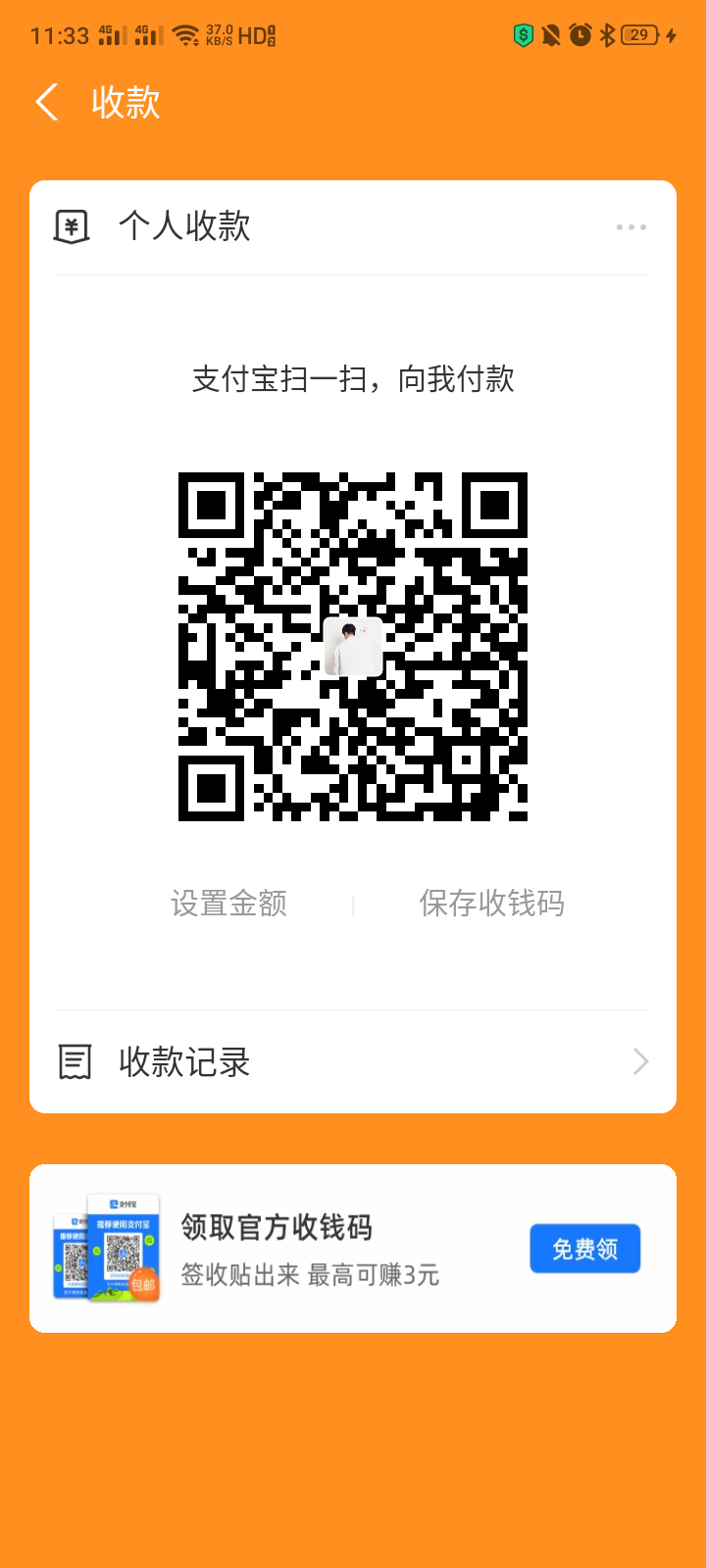This screenshot has width=706, height=1568.
Task: Tap 设置金额 to set an amount
Action: tap(228, 903)
